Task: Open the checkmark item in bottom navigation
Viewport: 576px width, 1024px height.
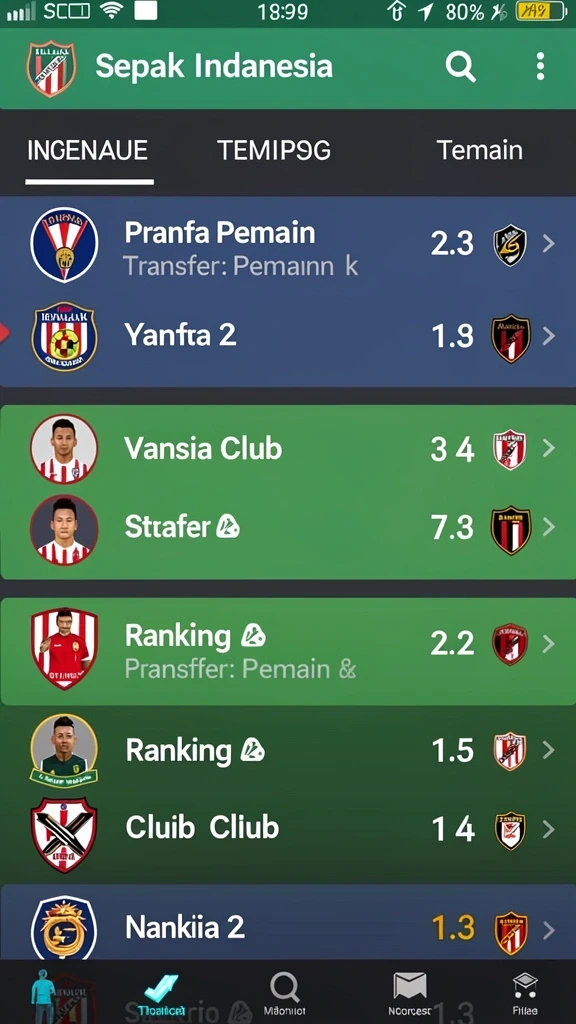Action: 161,994
